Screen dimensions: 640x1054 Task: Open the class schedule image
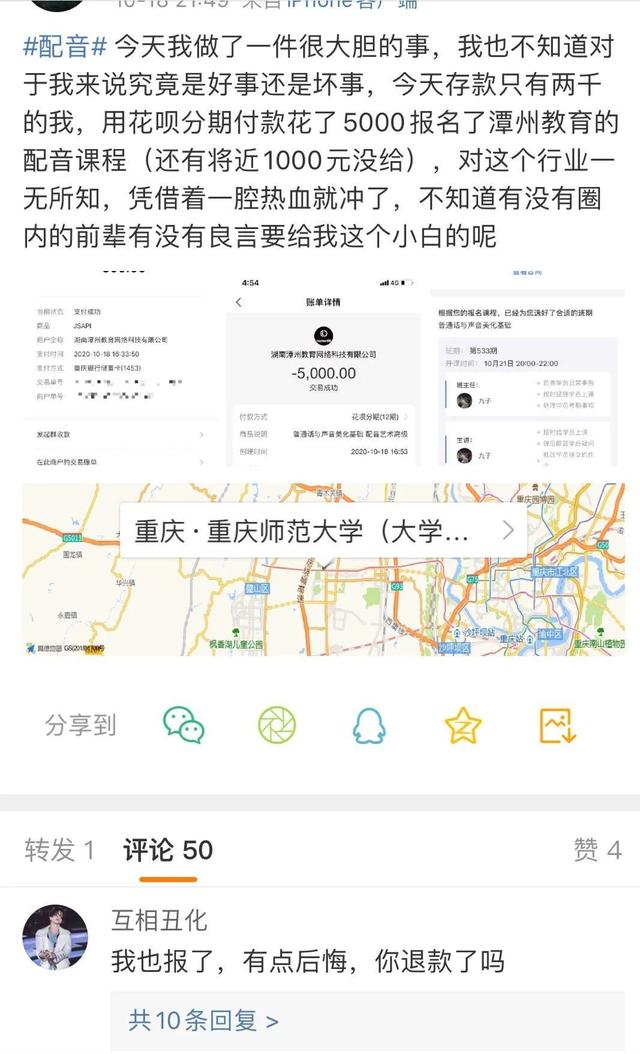[x=527, y=368]
